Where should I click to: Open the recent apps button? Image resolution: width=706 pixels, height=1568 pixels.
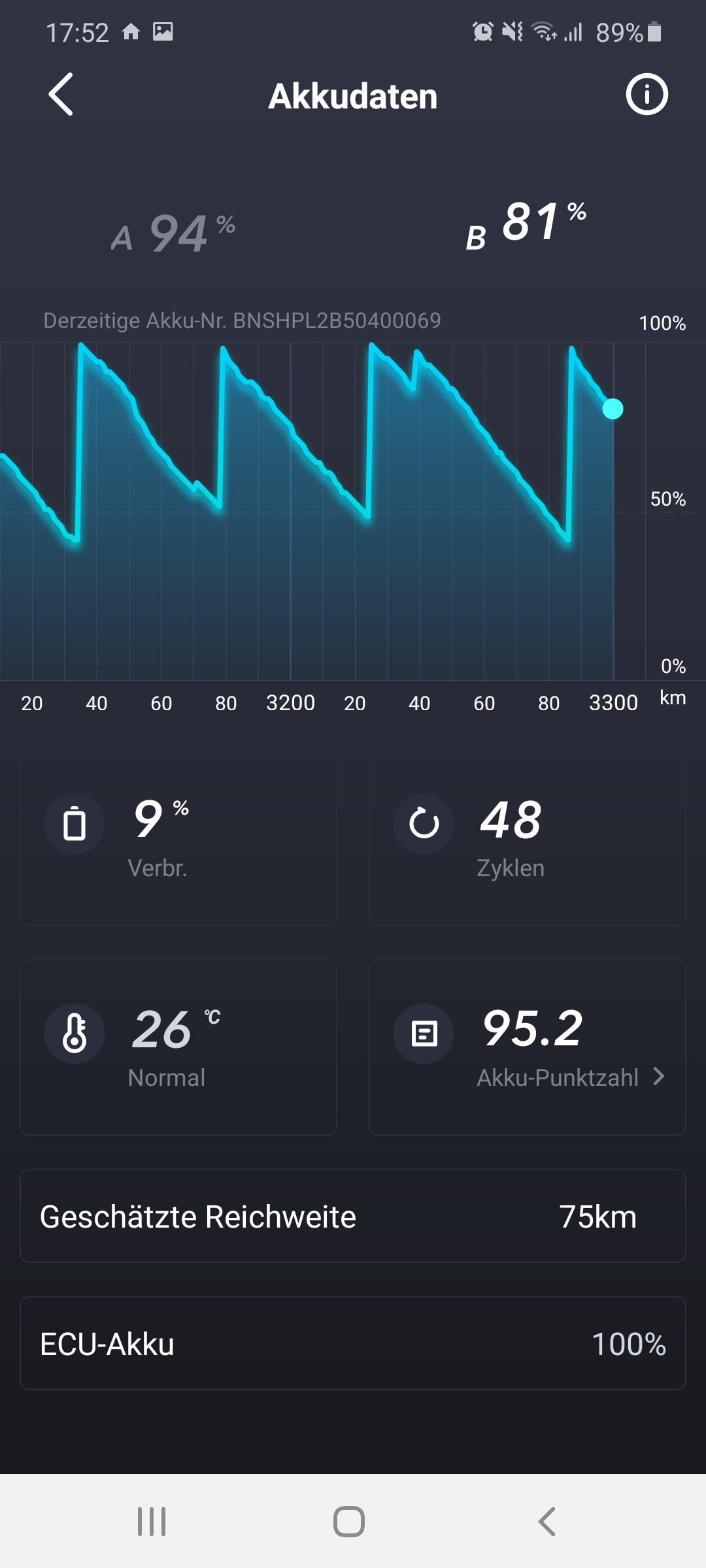point(152,1522)
